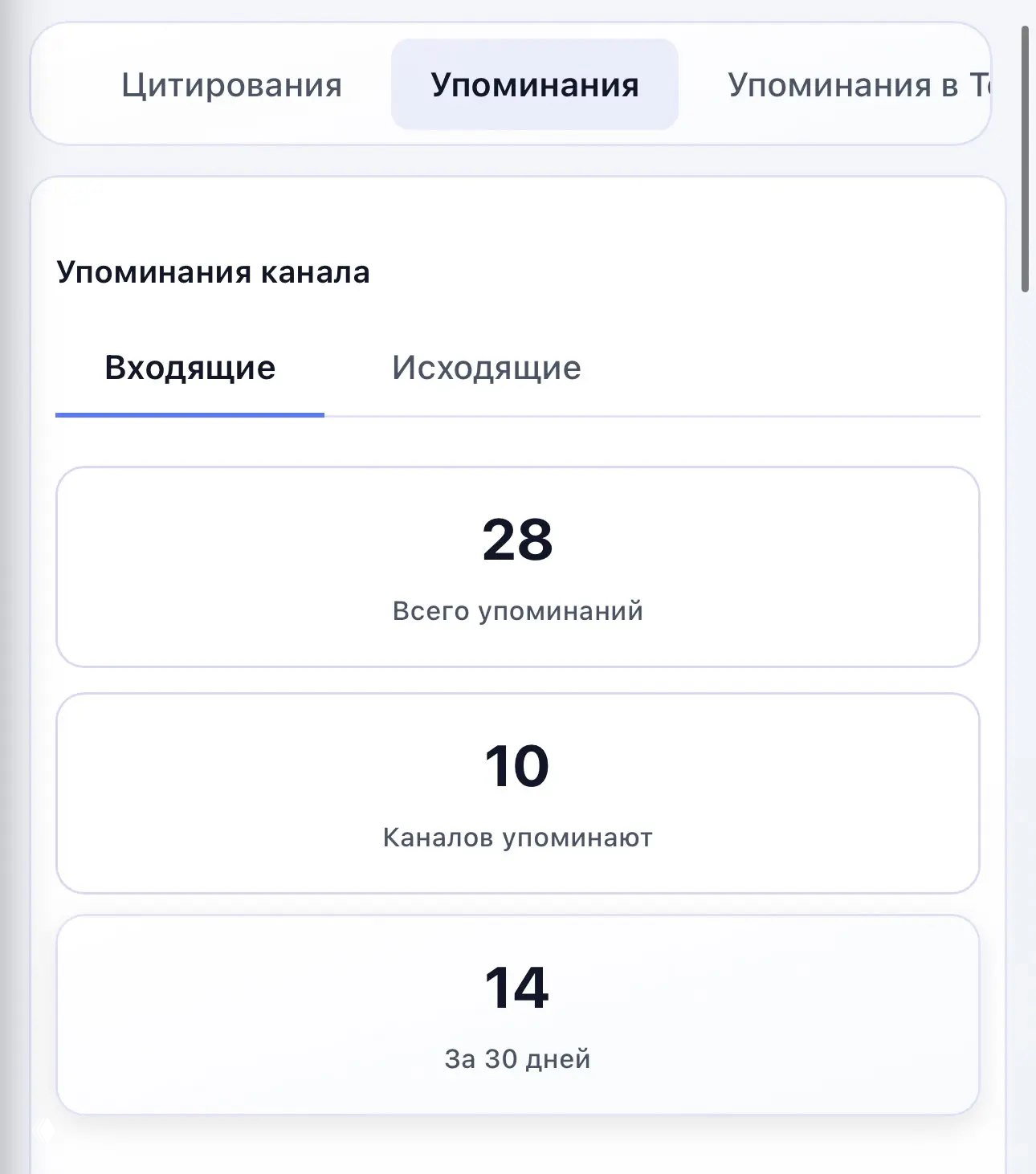Viewport: 1036px width, 1174px height.
Task: Click the Всего упоминаний stat card
Action: [517, 566]
